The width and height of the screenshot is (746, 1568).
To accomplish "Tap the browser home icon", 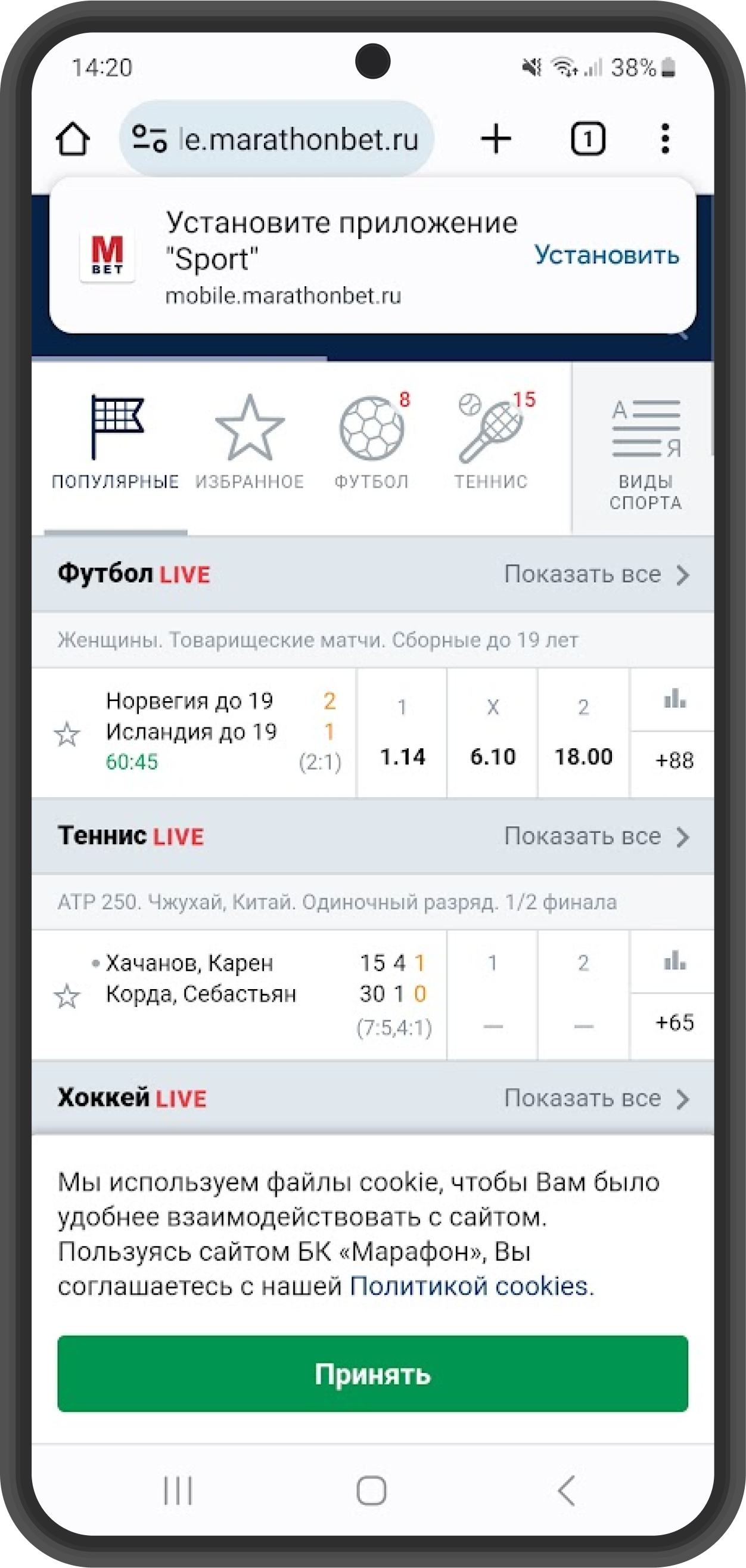I will click(73, 140).
